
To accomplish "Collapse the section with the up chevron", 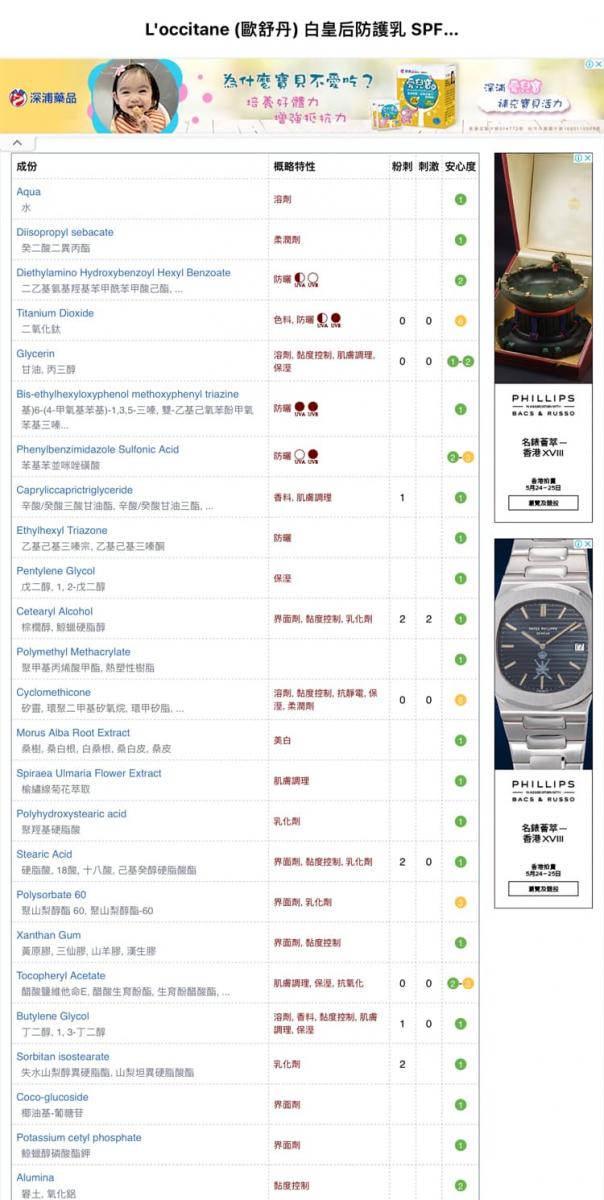I will pyautogui.click(x=16, y=142).
